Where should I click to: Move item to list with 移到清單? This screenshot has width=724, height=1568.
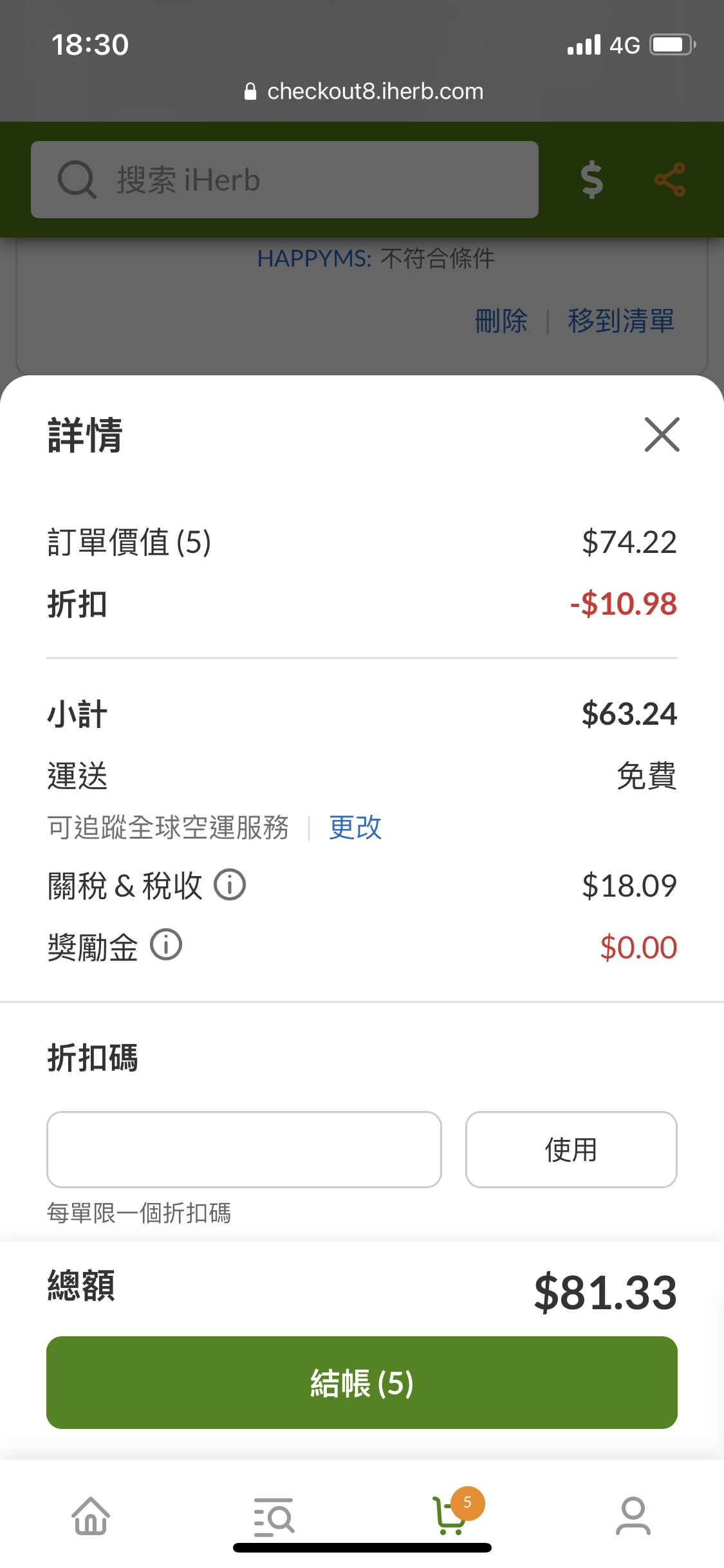tap(621, 321)
